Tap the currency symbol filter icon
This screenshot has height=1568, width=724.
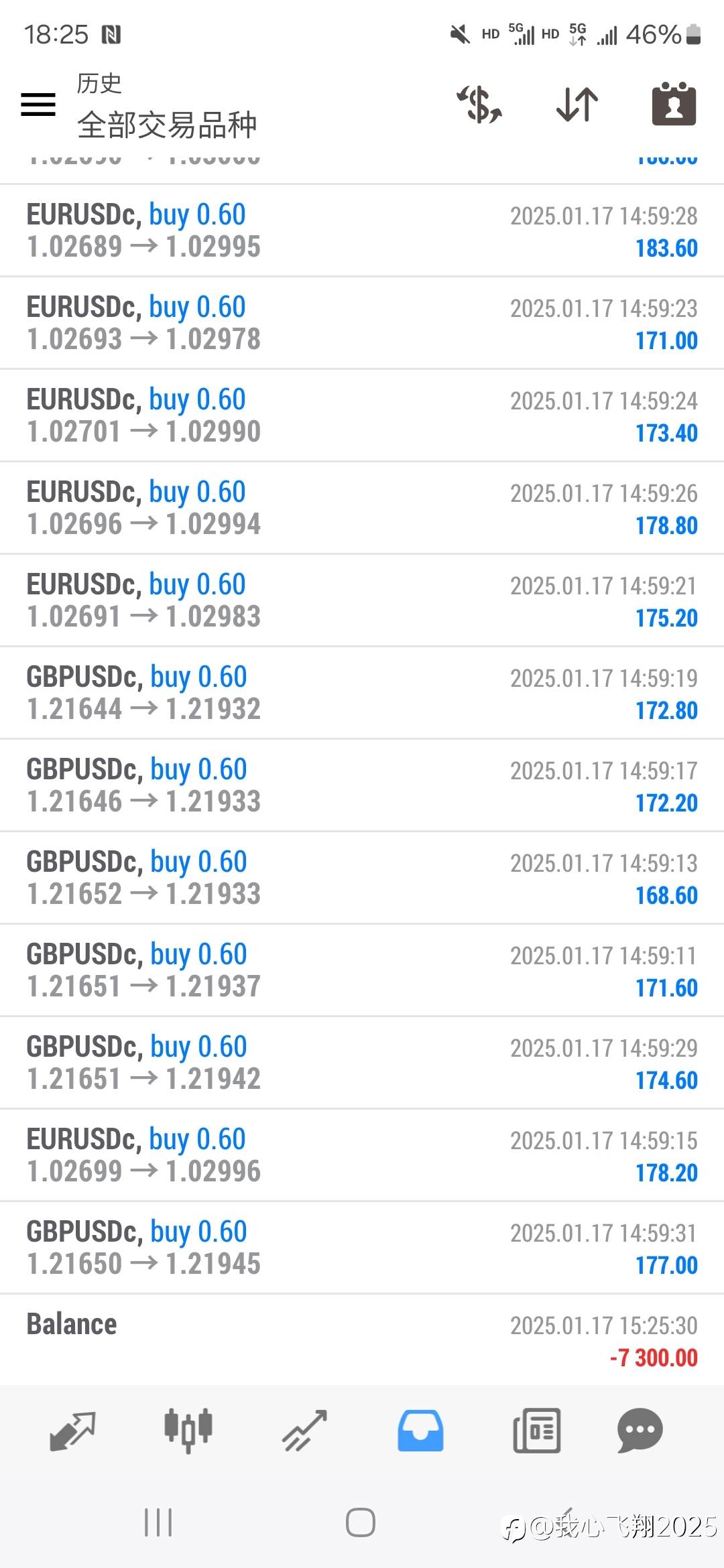479,105
